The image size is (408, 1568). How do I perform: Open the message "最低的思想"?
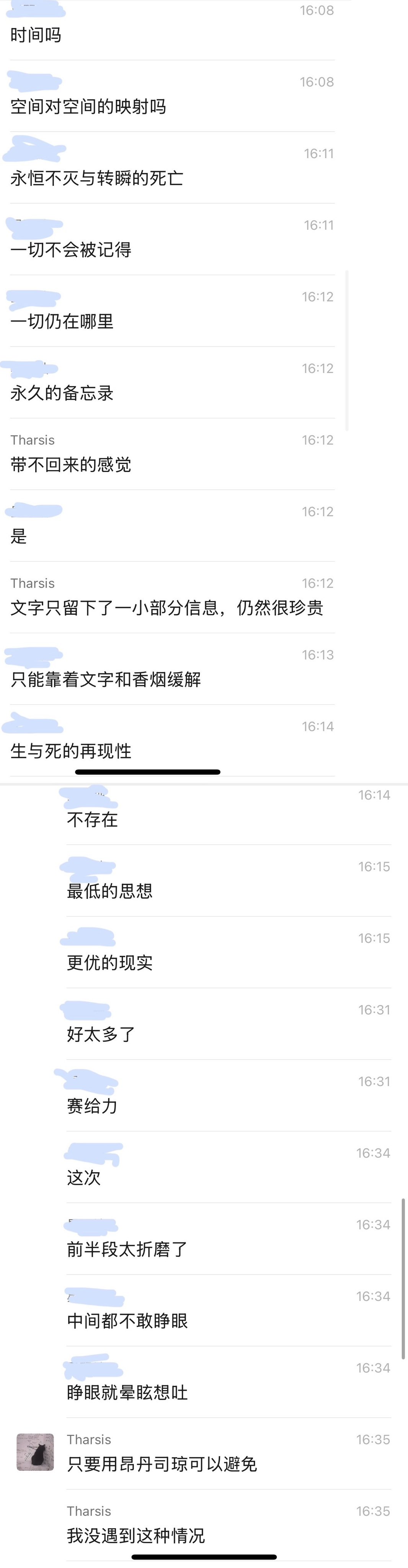[x=109, y=891]
